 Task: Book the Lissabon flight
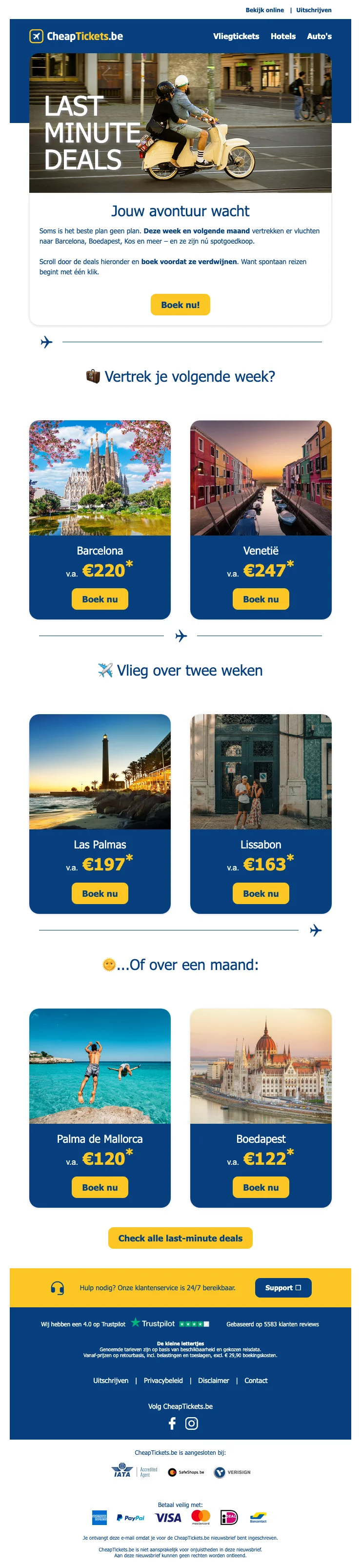pyautogui.click(x=261, y=893)
